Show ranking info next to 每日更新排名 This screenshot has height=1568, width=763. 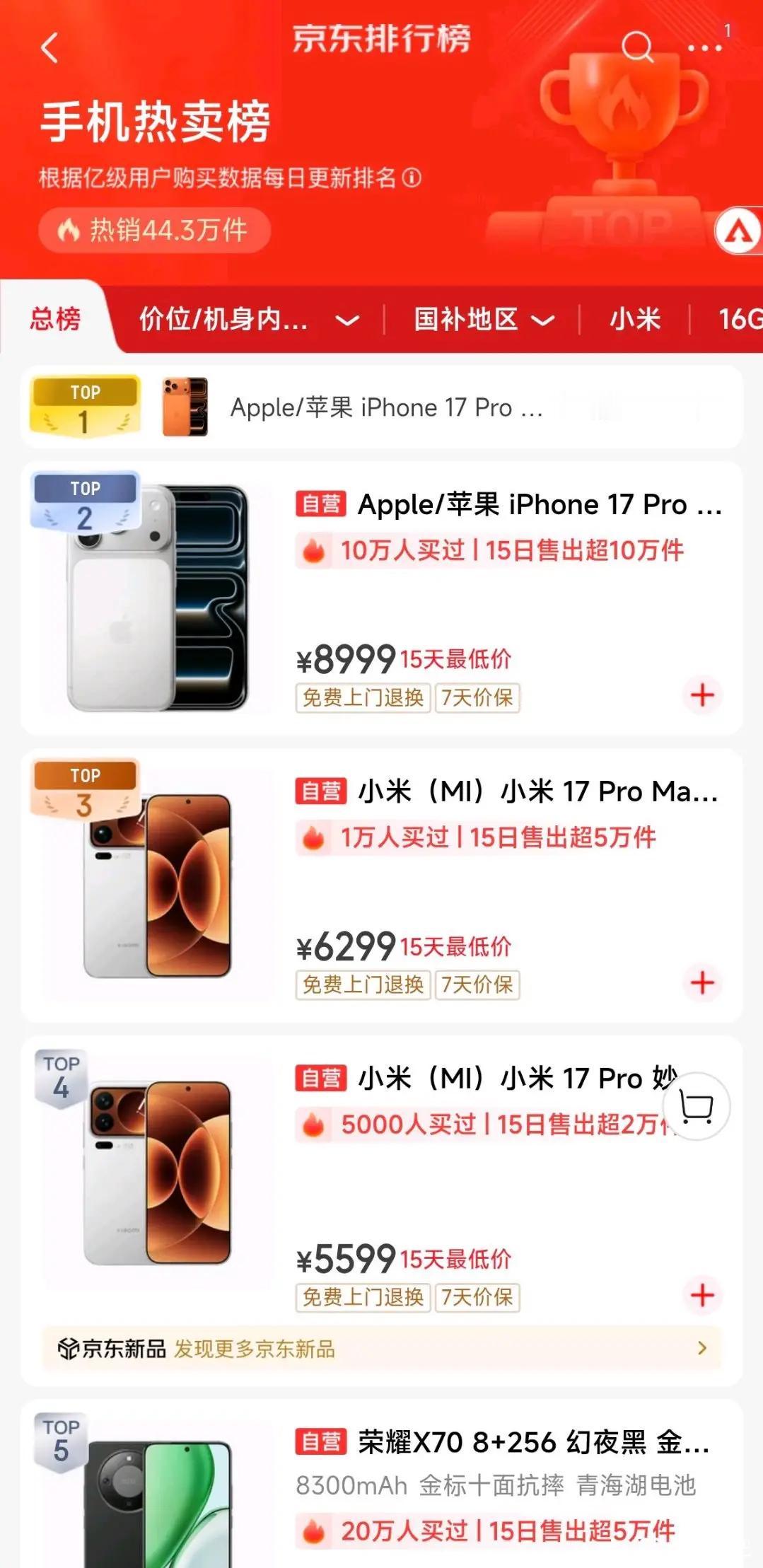pos(412,178)
